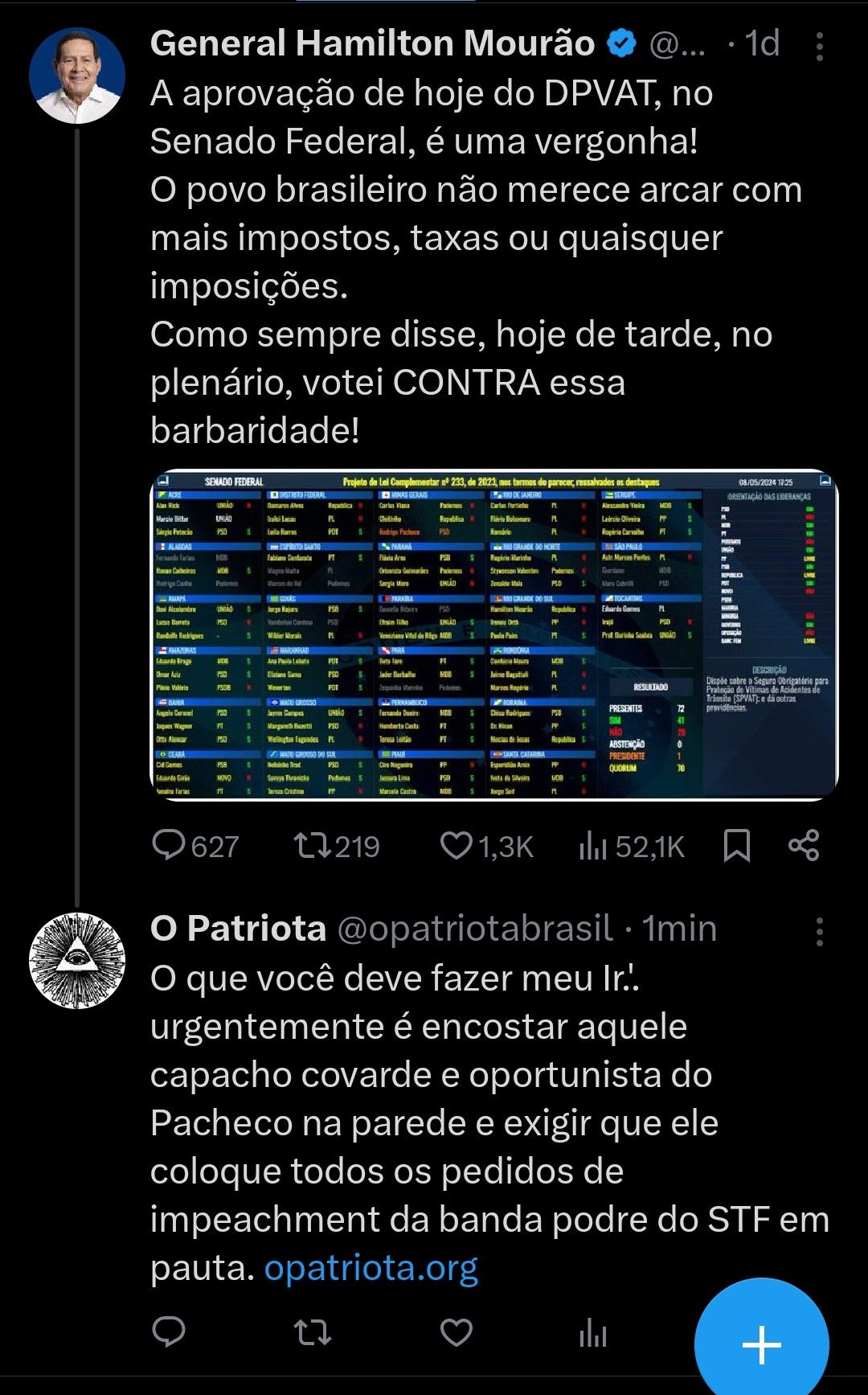Retweet O Patriota's reply

(313, 1333)
